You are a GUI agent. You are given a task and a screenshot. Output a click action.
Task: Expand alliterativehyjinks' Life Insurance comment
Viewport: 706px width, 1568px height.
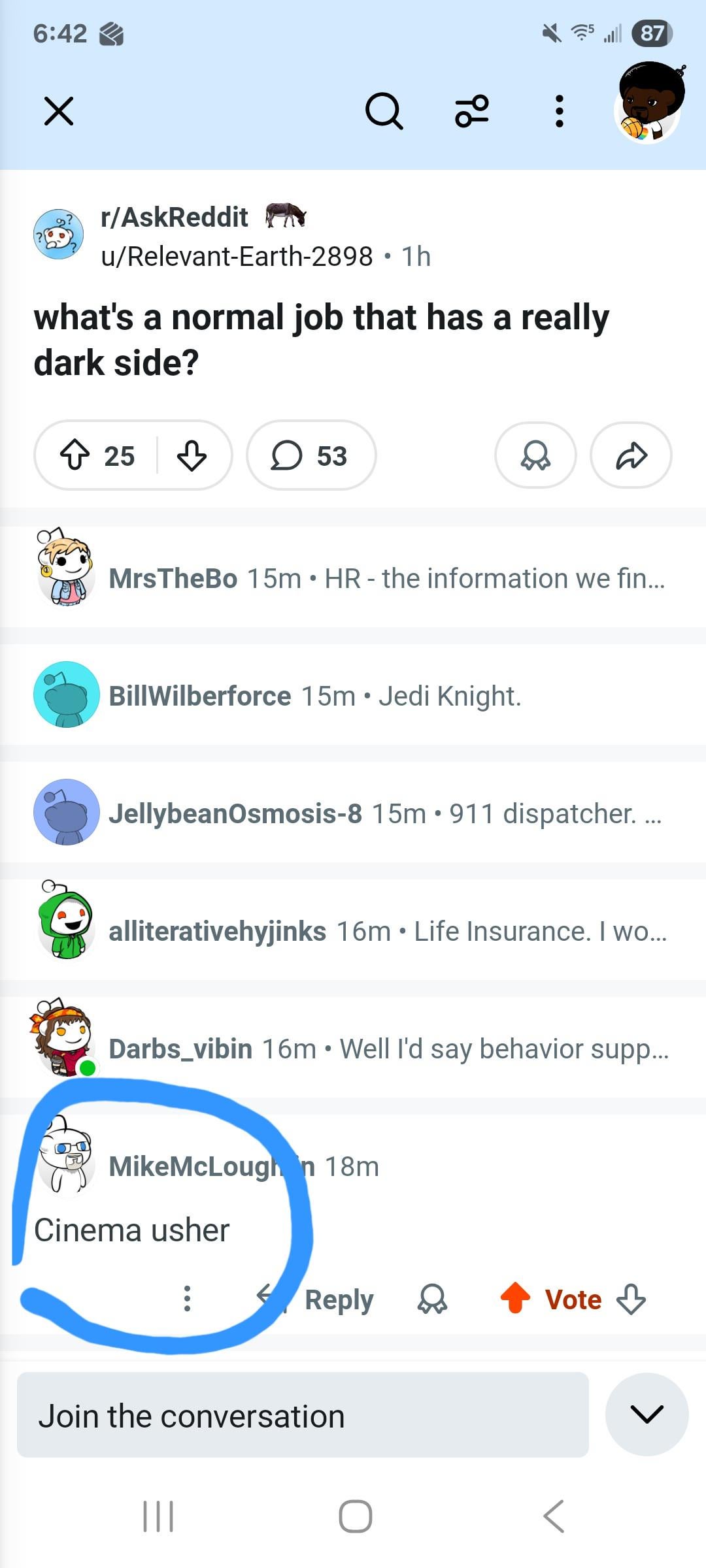coord(386,931)
